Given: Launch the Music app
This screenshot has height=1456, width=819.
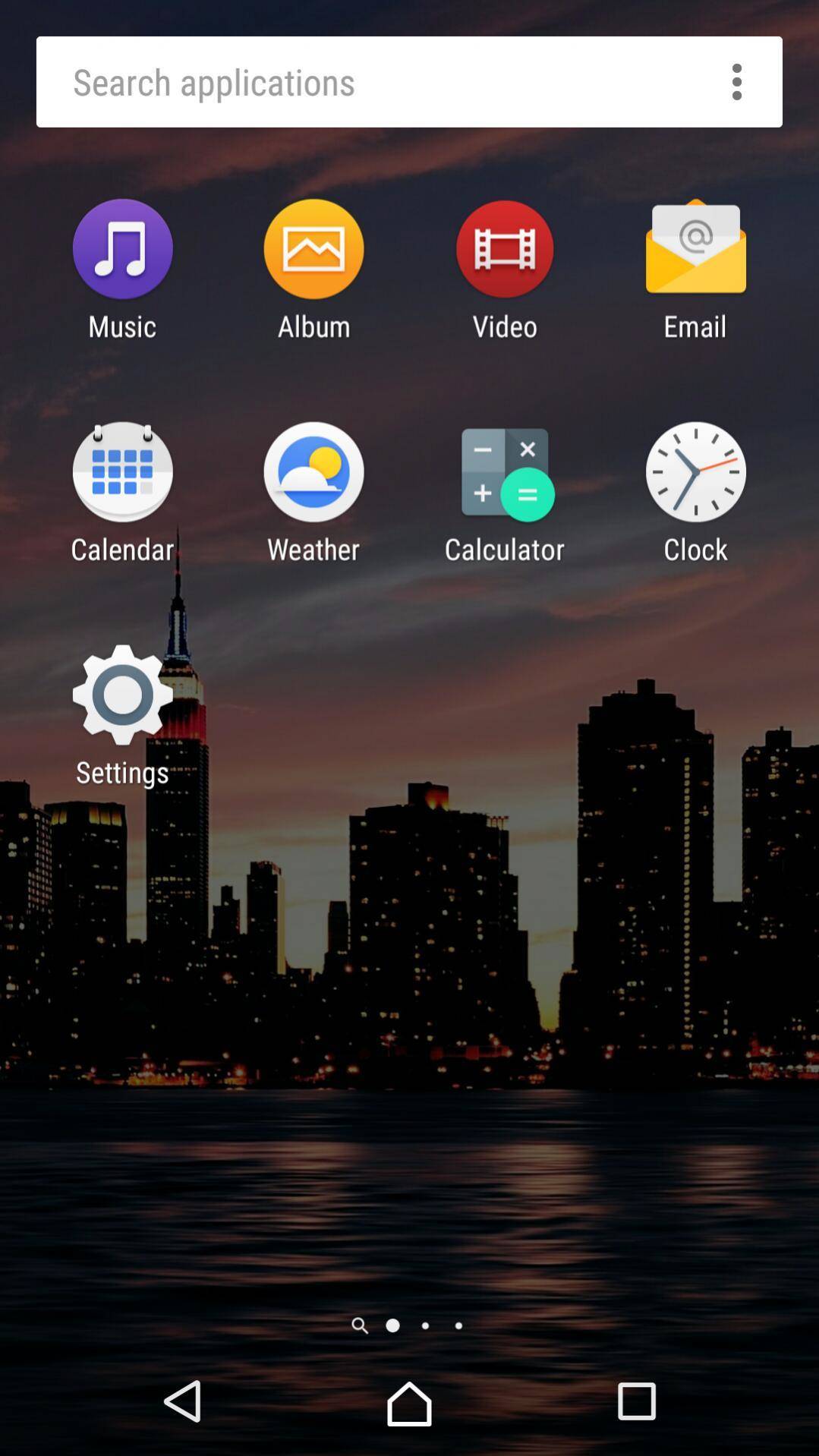Looking at the screenshot, I should tap(122, 250).
